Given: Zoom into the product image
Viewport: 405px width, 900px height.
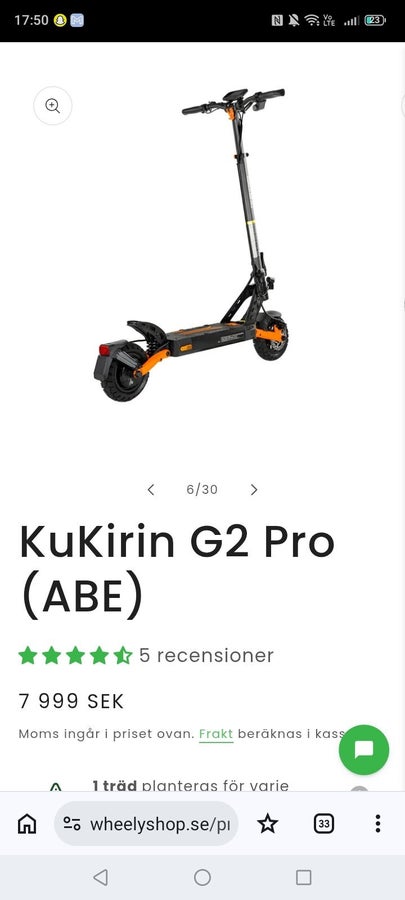Looking at the screenshot, I should click(x=53, y=106).
